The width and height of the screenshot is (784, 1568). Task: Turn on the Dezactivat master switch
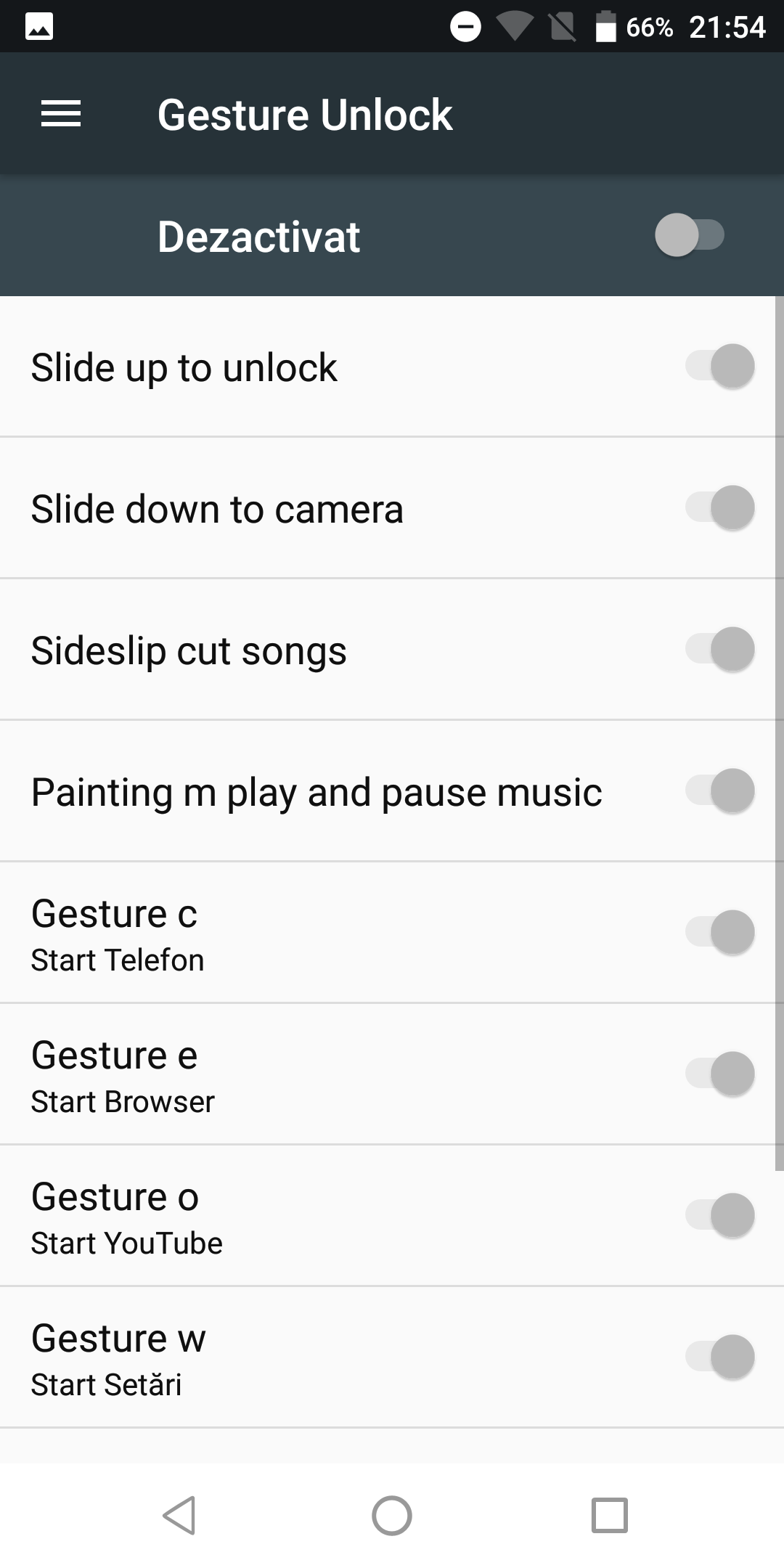tap(690, 235)
